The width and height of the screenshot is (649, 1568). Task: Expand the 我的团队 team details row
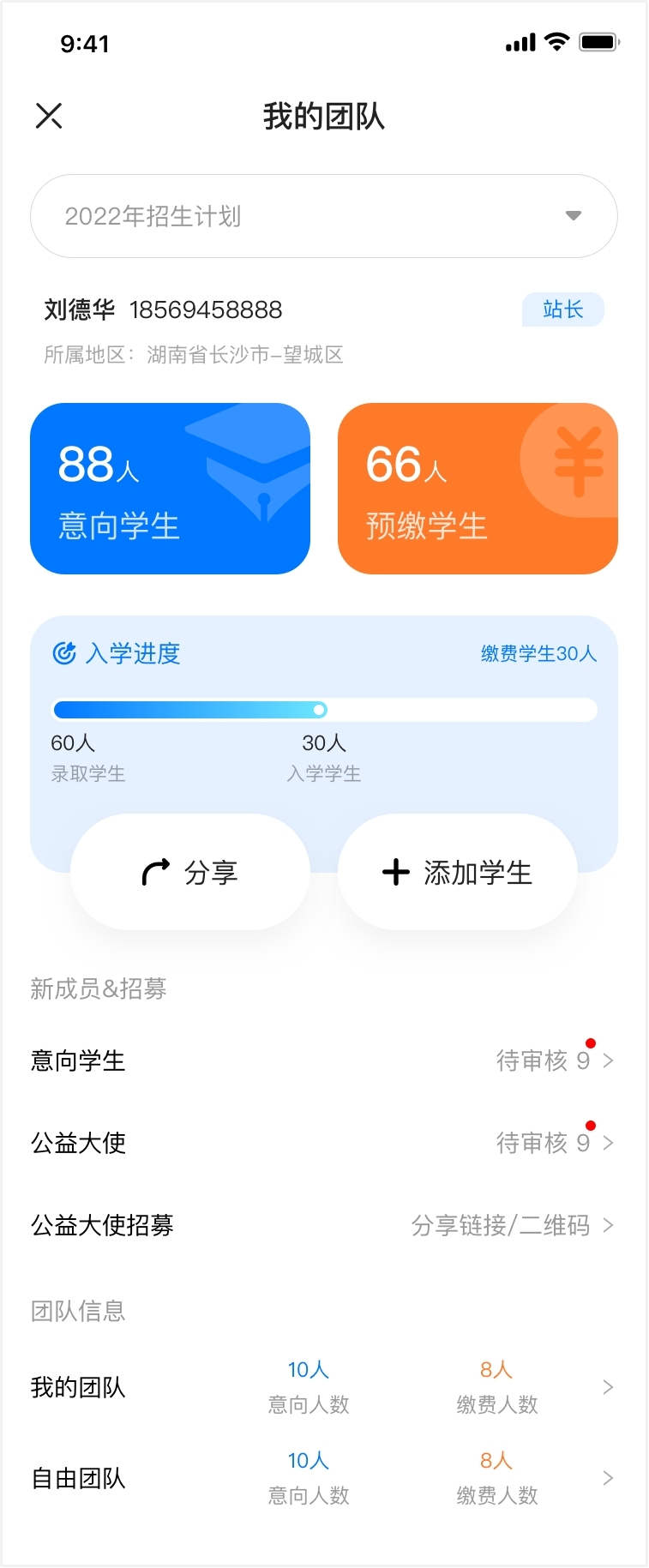tap(324, 1387)
